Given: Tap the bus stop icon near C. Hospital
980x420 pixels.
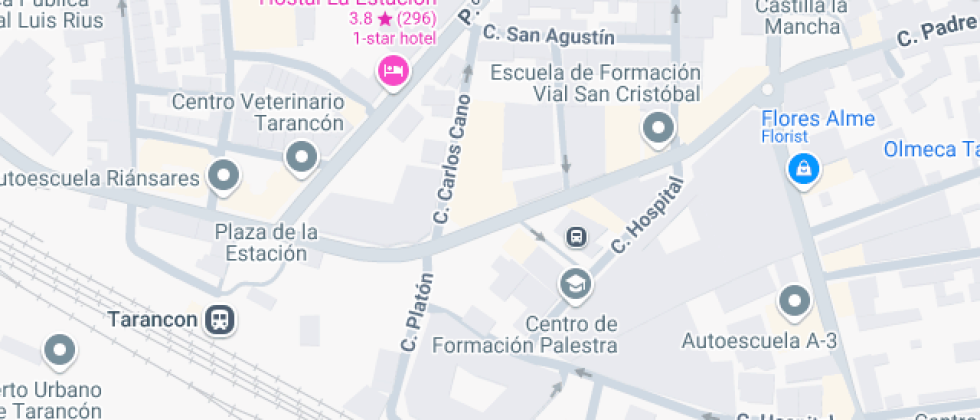Looking at the screenshot, I should click(577, 237).
